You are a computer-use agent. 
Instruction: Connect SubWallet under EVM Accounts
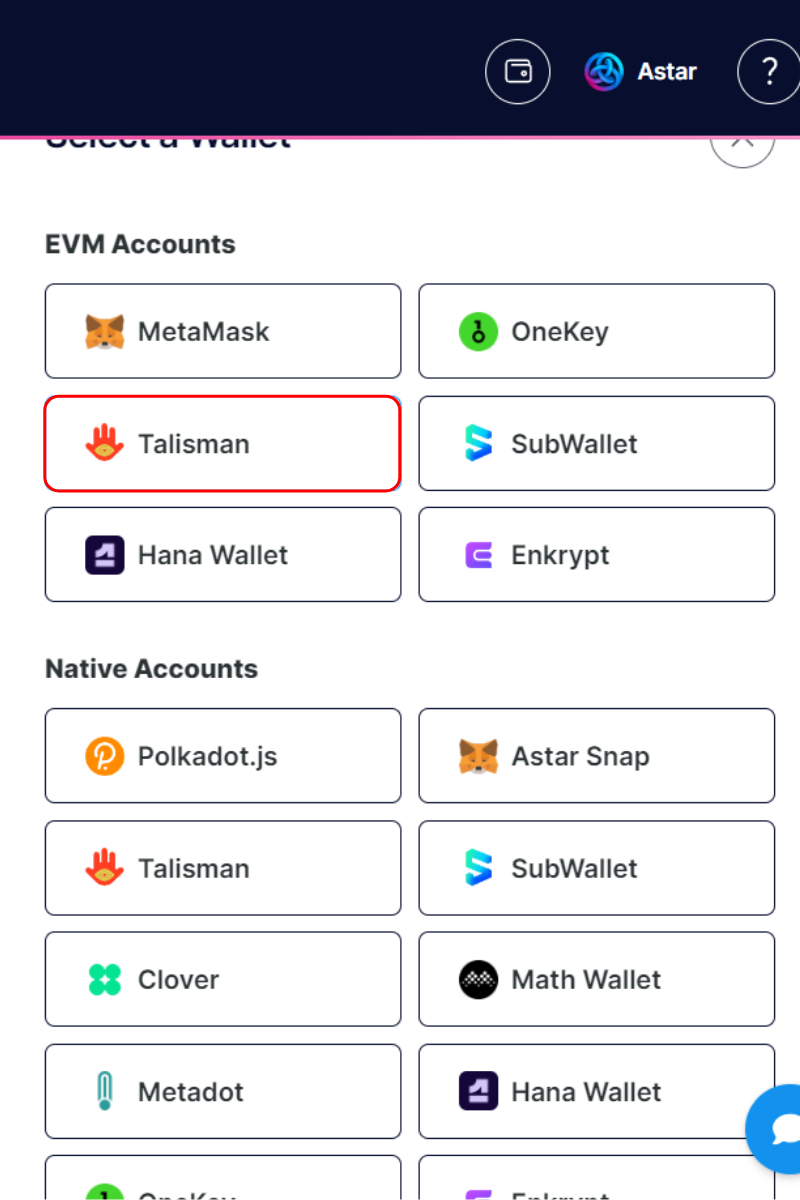pos(596,443)
